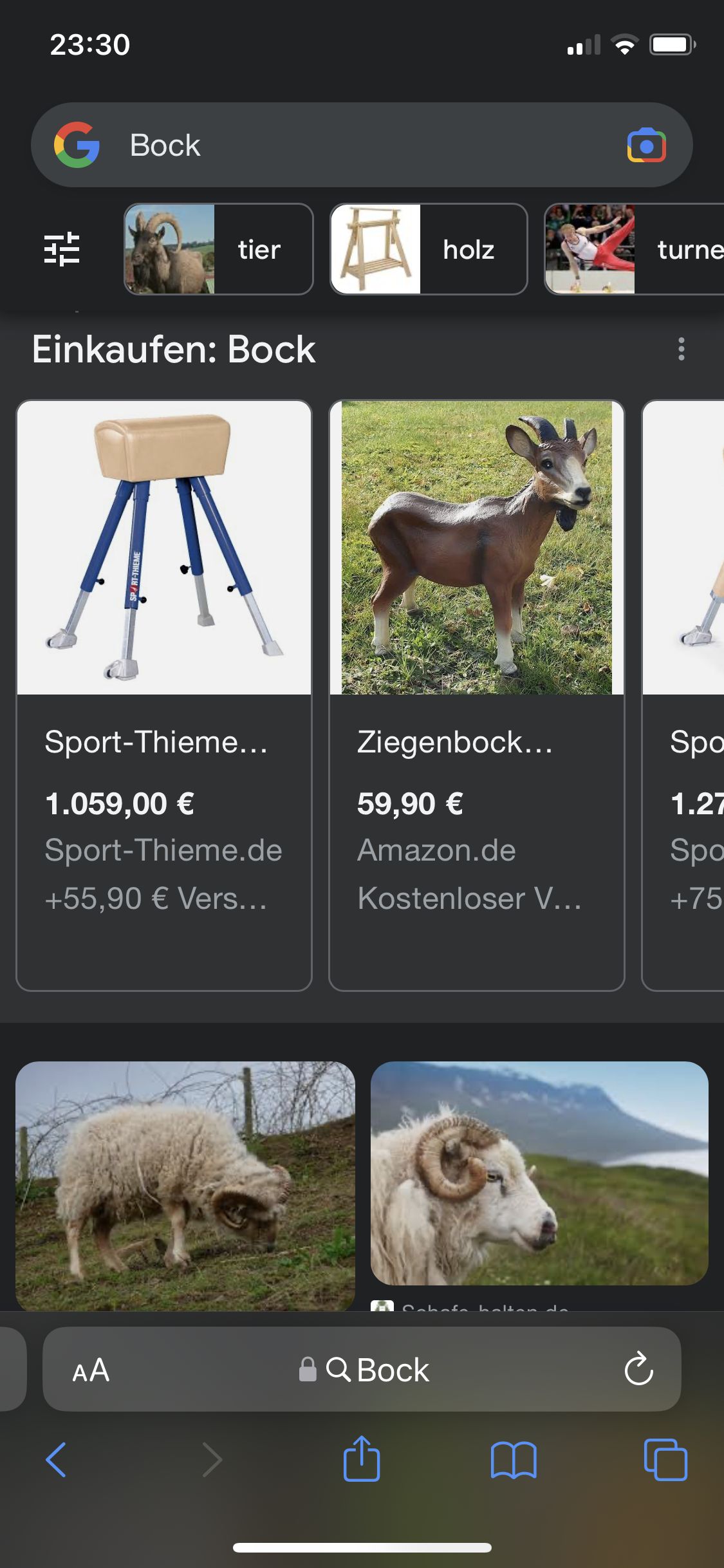The height and width of the screenshot is (1568, 724).
Task: Share this page
Action: click(362, 1459)
